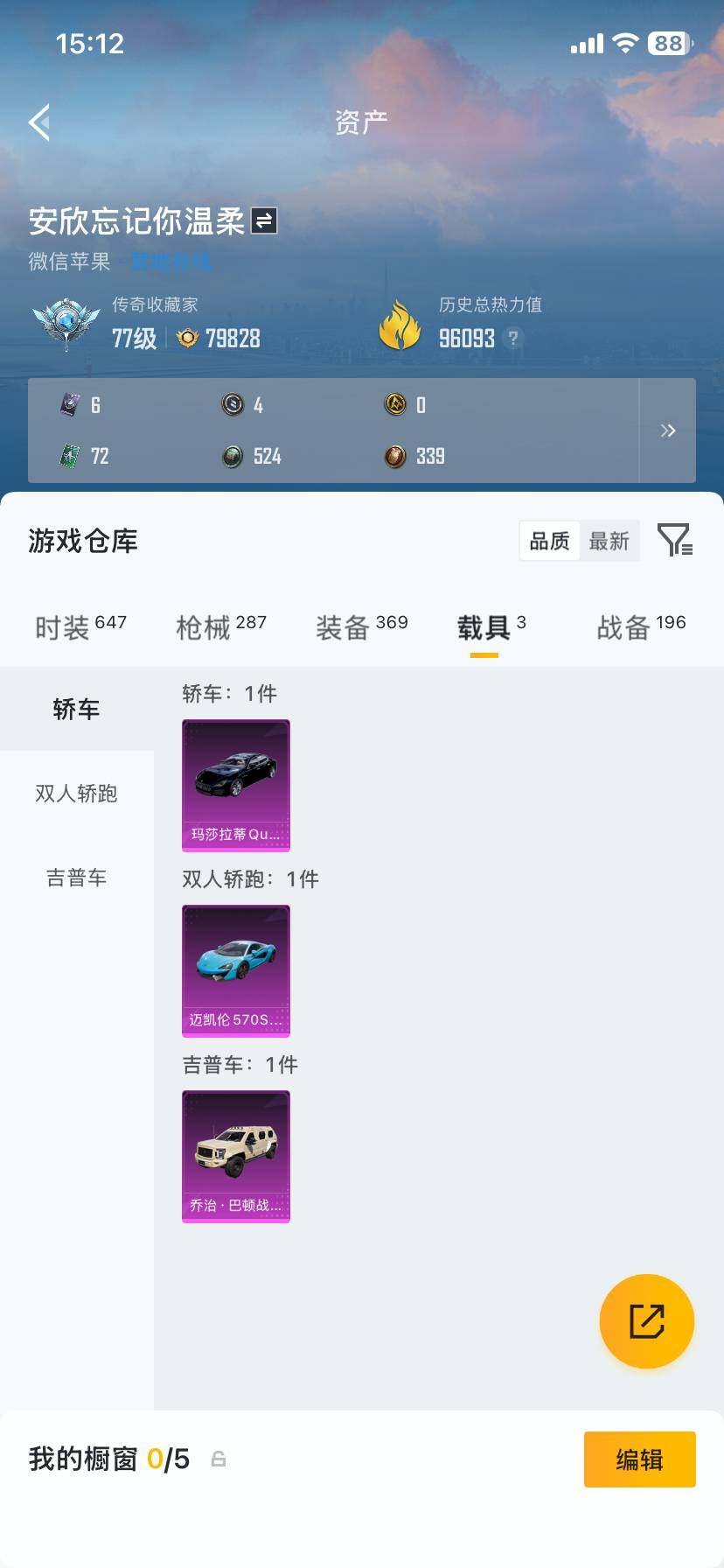The height and width of the screenshot is (1568, 724).
Task: Open the filter funnel icon
Action: tap(673, 541)
